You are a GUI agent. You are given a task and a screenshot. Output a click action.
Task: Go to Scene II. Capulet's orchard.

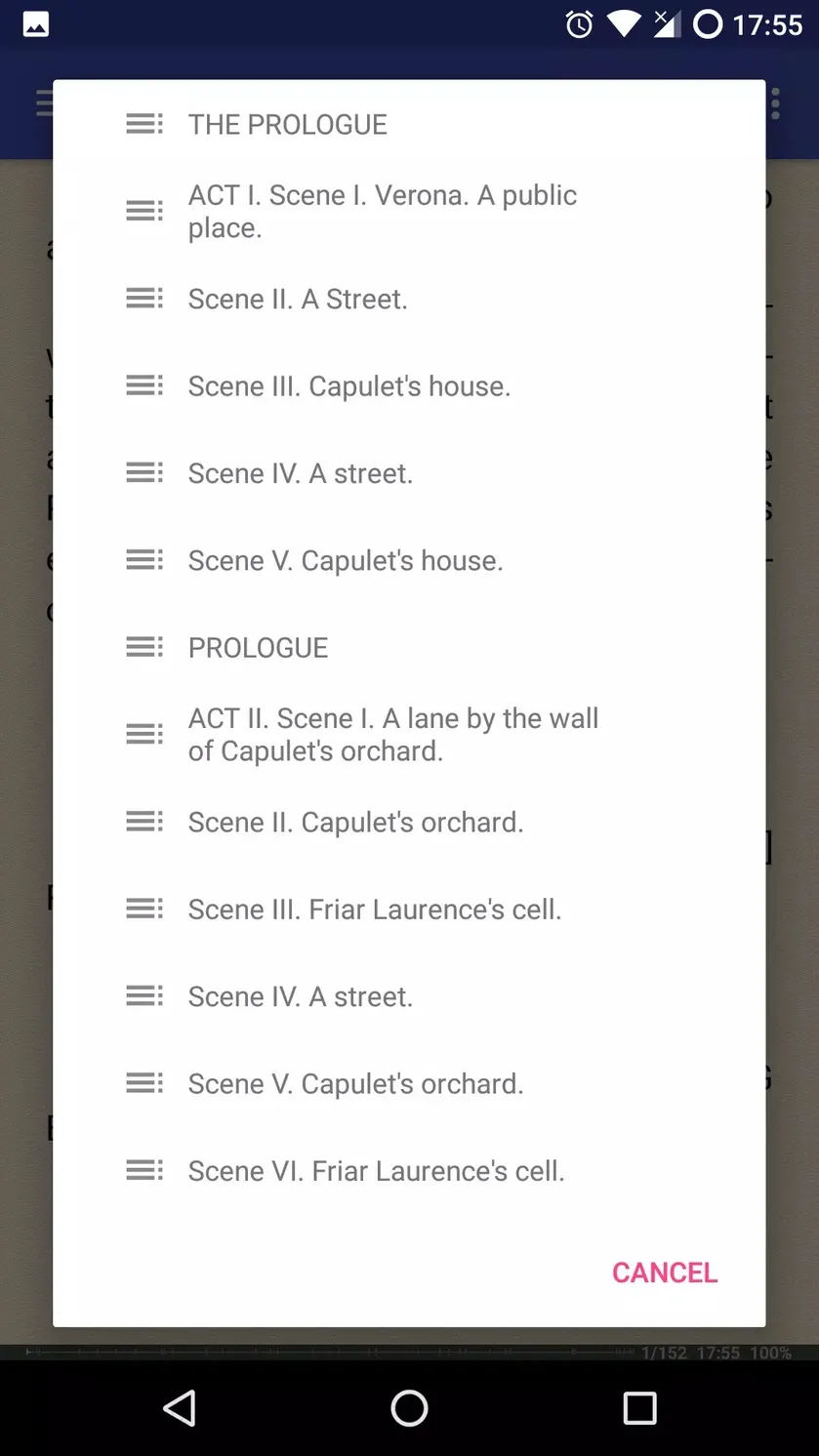coord(409,822)
